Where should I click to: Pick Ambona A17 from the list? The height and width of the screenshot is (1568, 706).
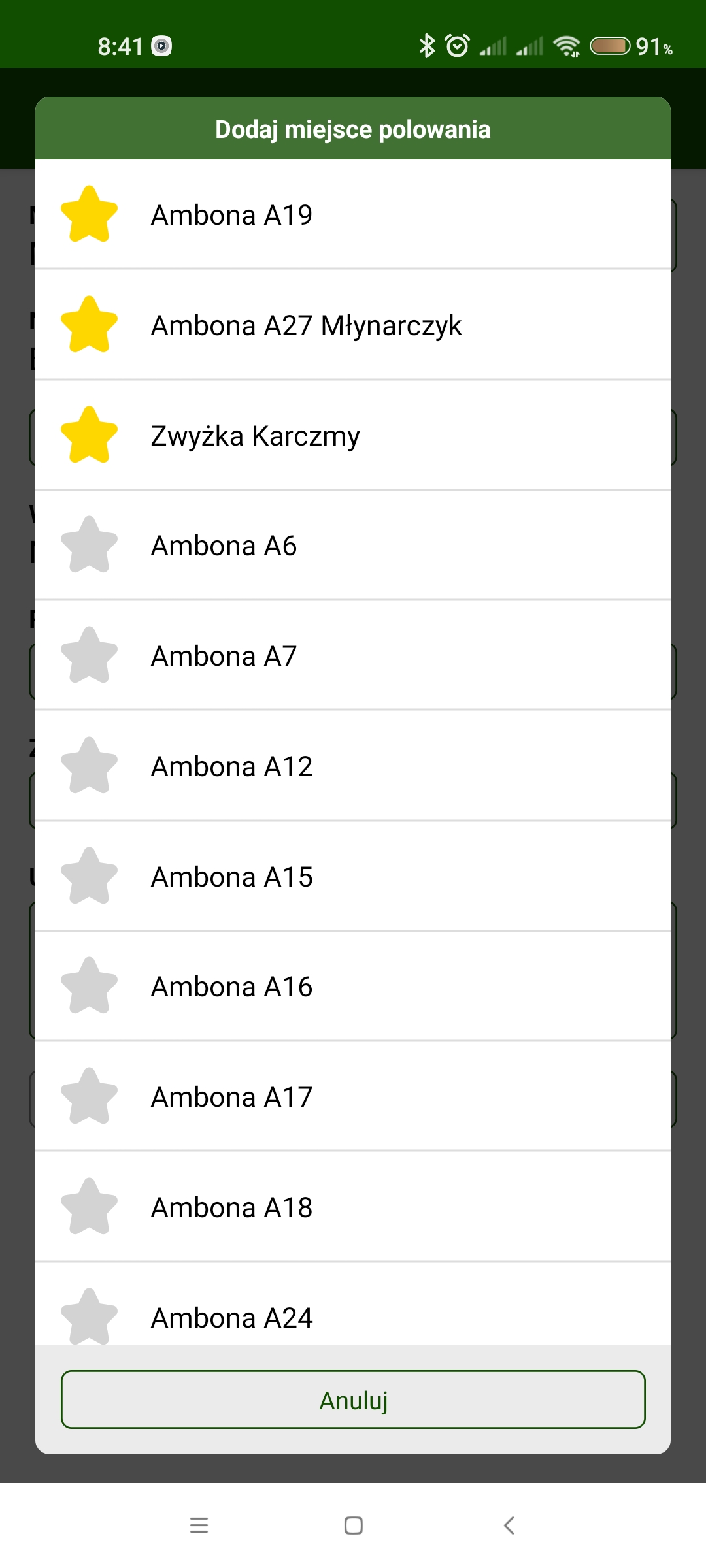pos(353,1096)
